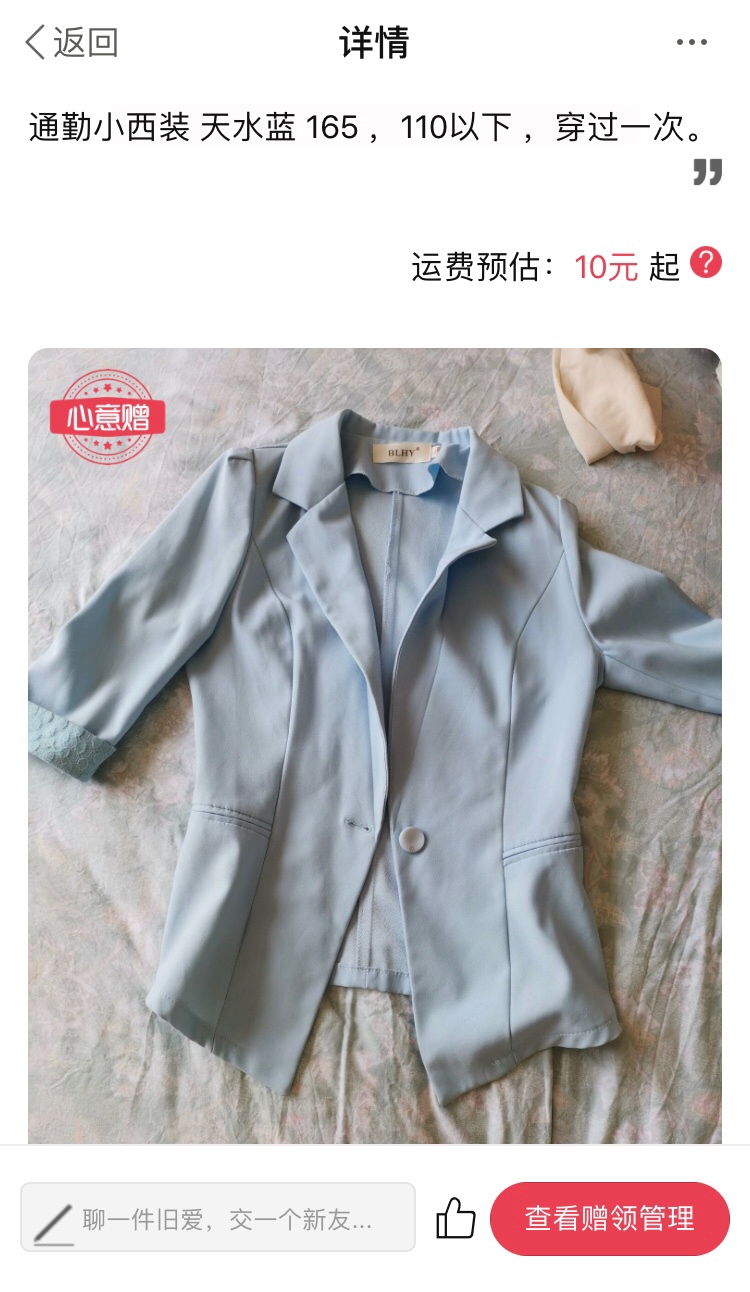Like this item with the thumbs-up

pyautogui.click(x=456, y=1218)
